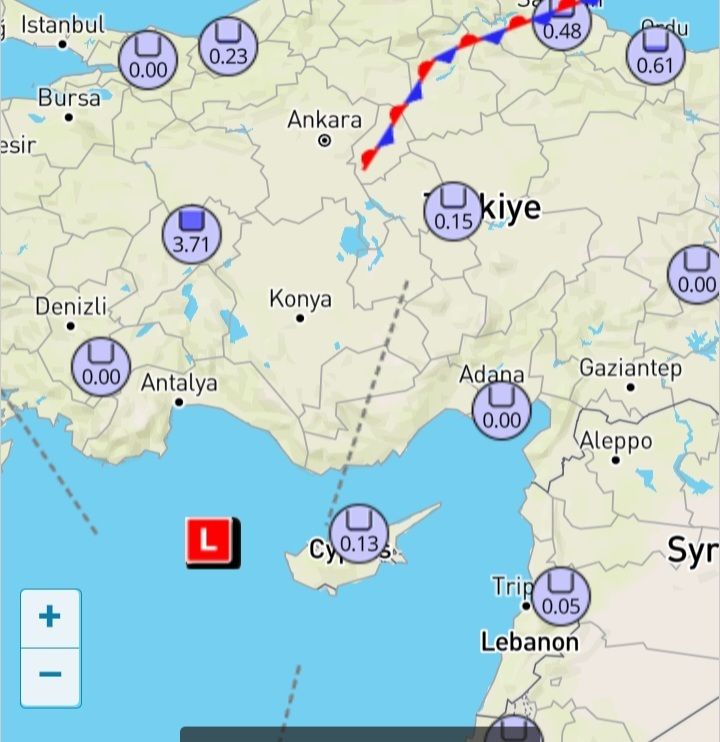Select the 0.23 rainfall marker
The height and width of the screenshot is (742, 720).
[x=228, y=46]
